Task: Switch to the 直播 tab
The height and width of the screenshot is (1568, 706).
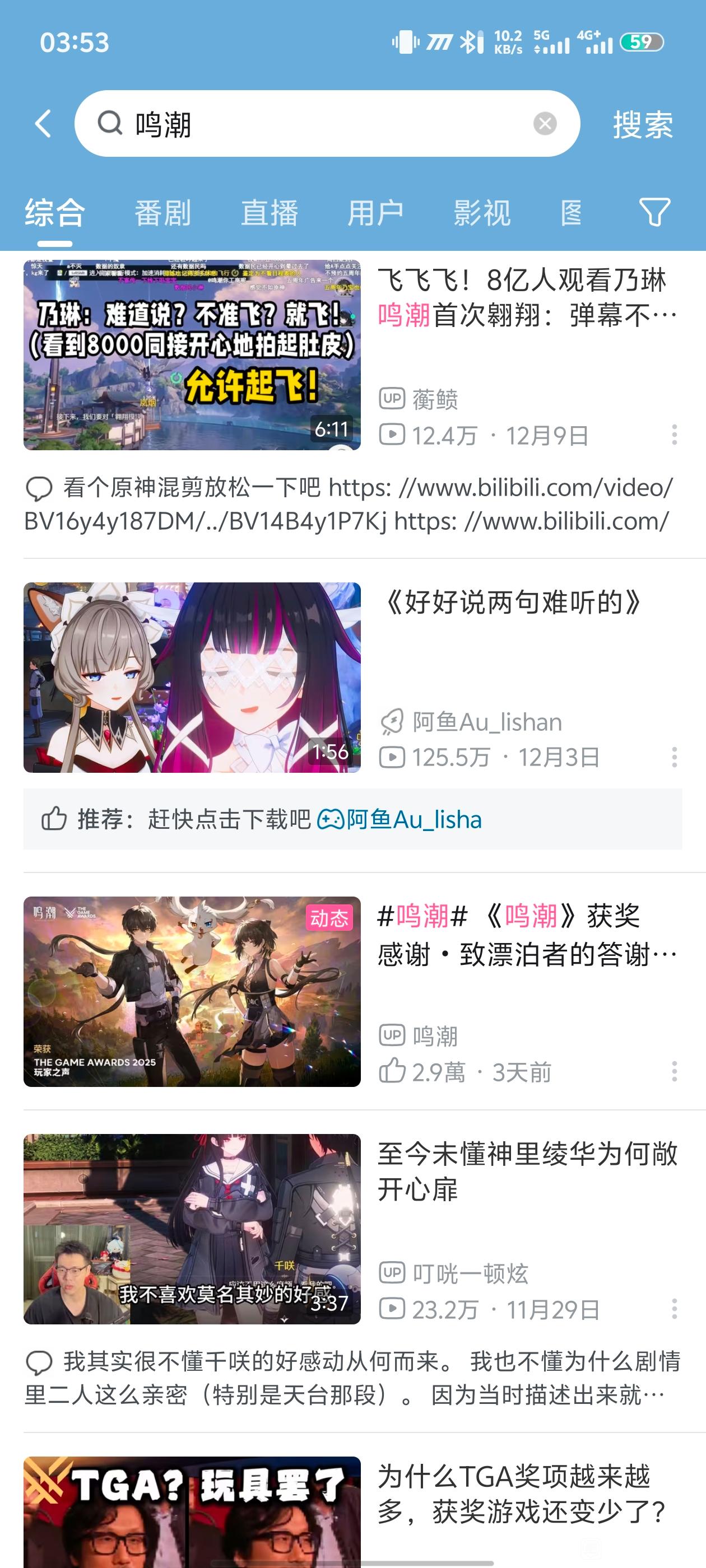Action: [x=270, y=213]
